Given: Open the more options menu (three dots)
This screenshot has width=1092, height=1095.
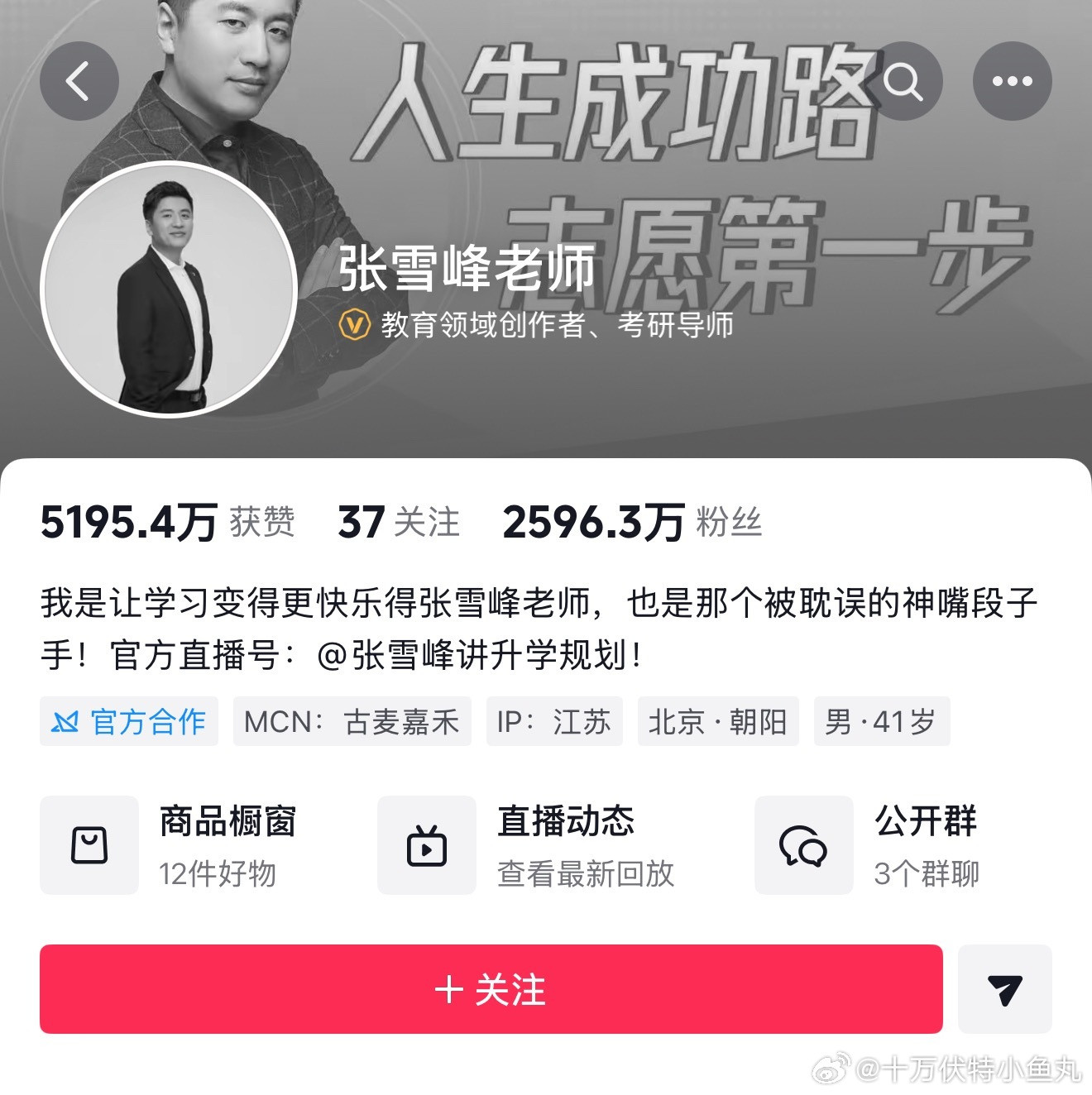Looking at the screenshot, I should click(1011, 80).
